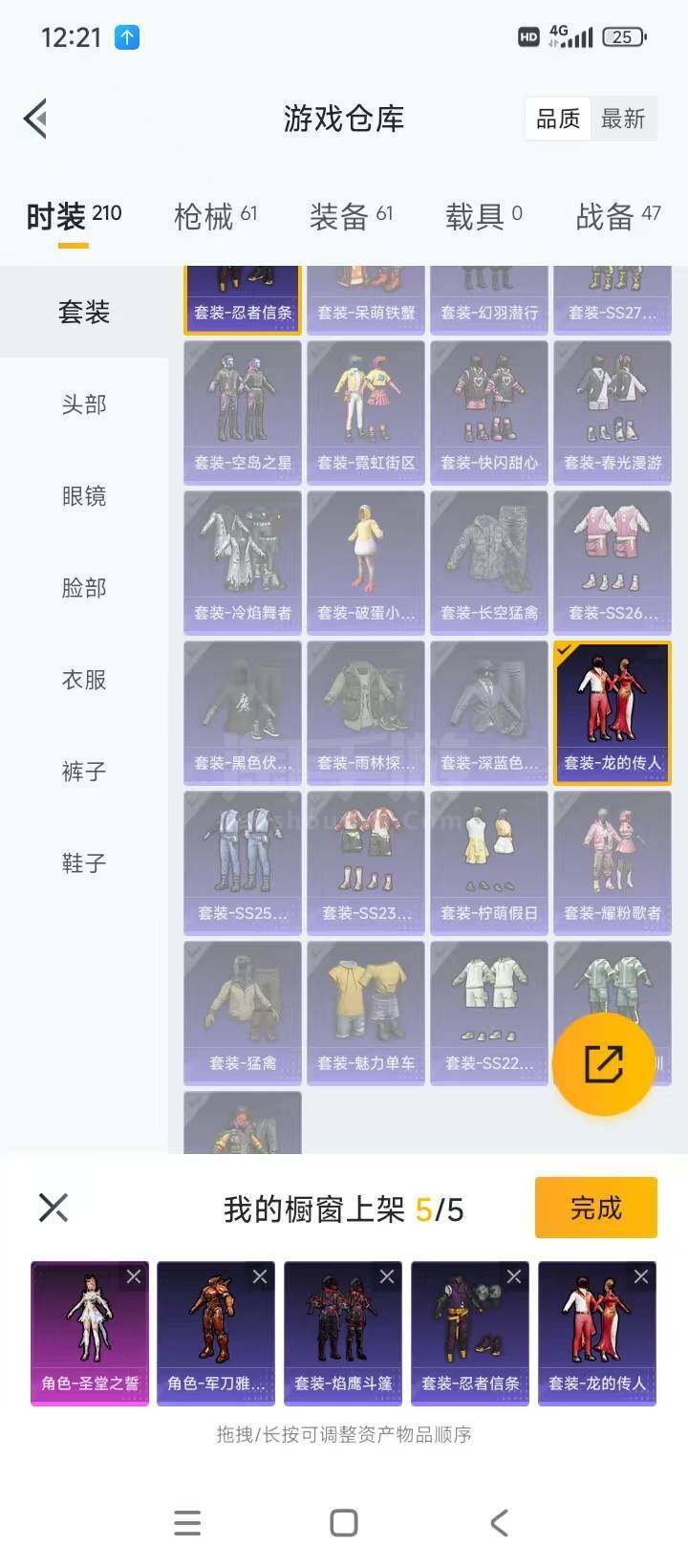Tap the yellow share floating button
The height and width of the screenshot is (1568, 688).
[x=603, y=1063]
